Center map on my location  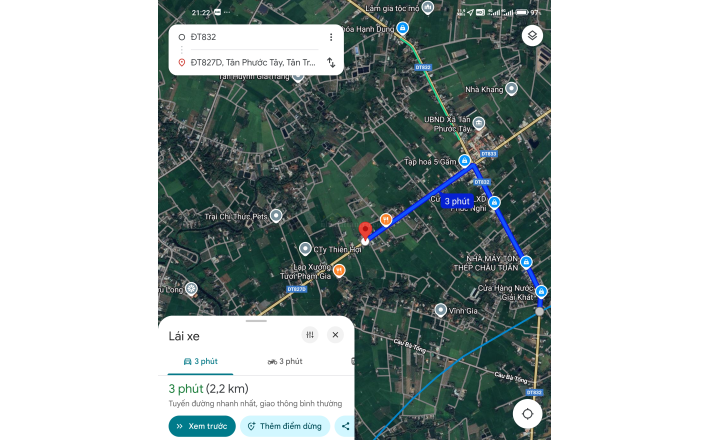pos(527,414)
